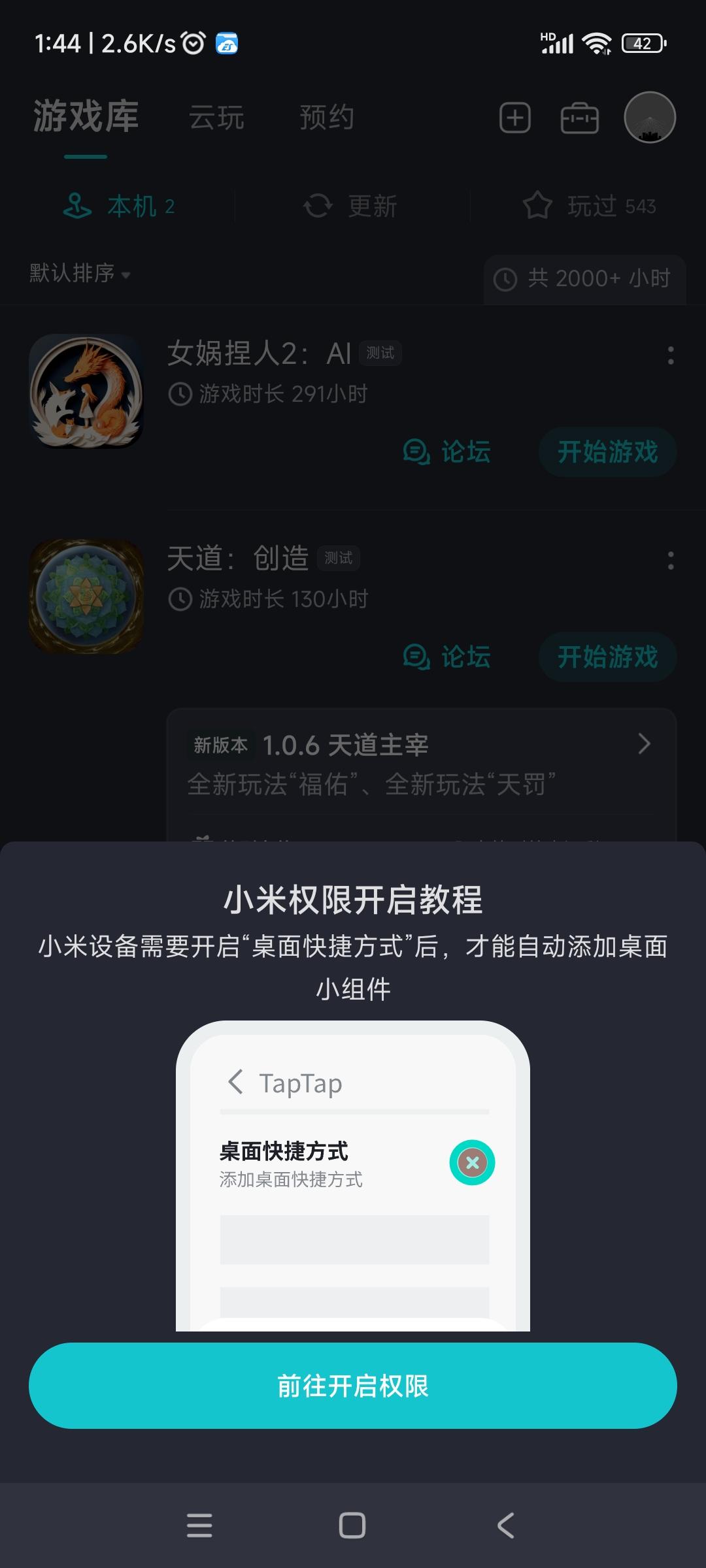Screen dimensions: 706x1568
Task: Open the 论坛 forum for 女娲捏人2
Action: pos(447,452)
